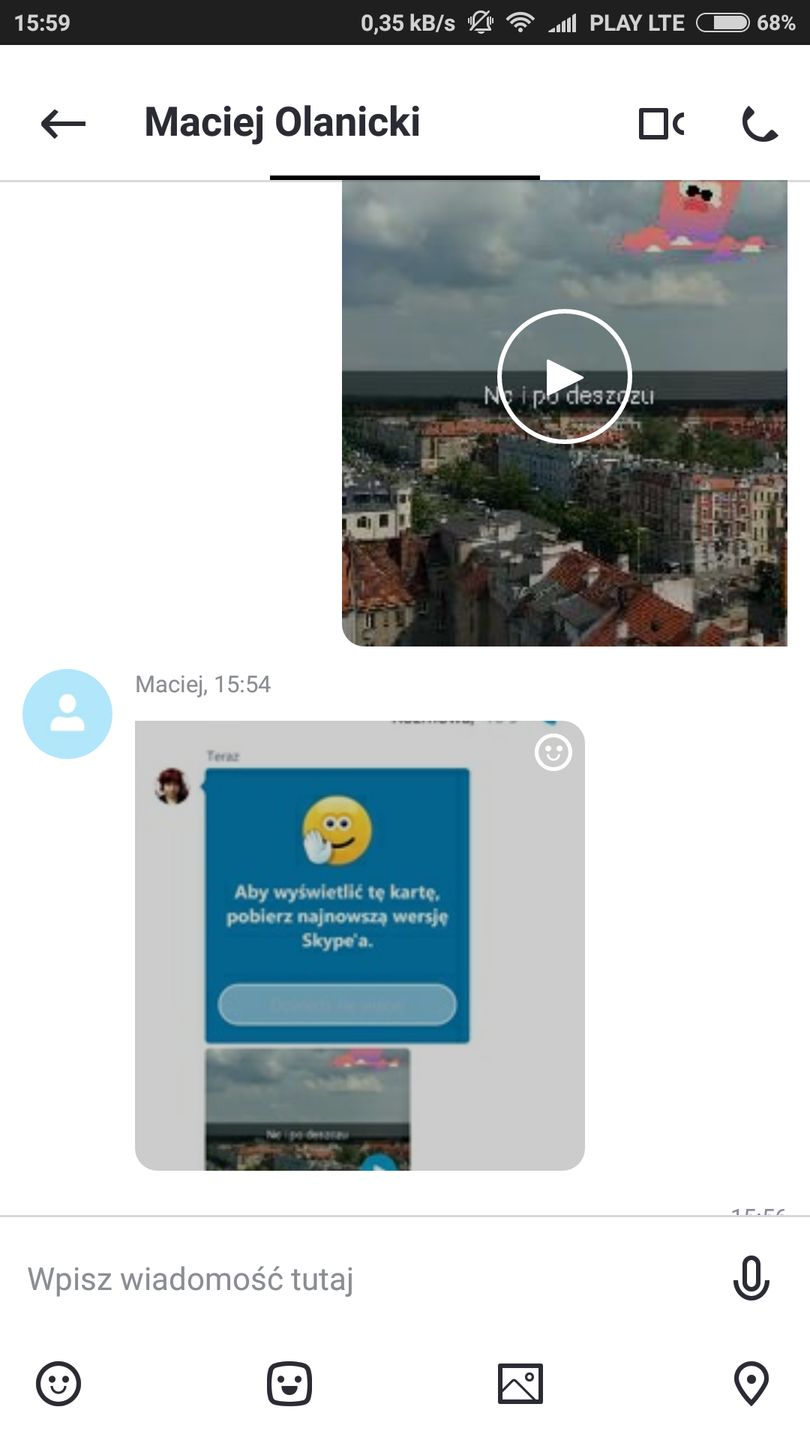Attach a photo from the gallery
This screenshot has height=1440, width=810.
point(520,1384)
